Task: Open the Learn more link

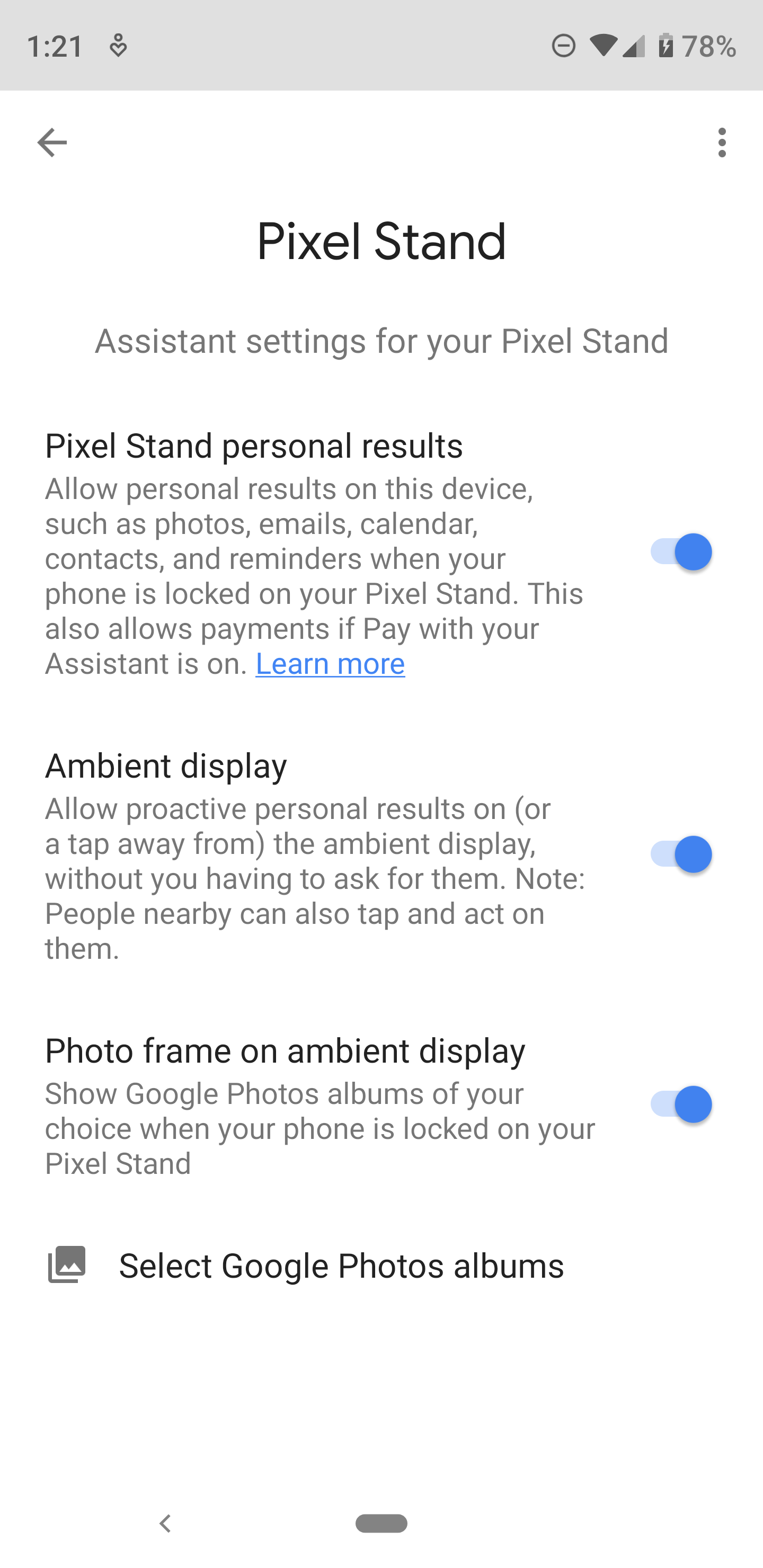Action: 330,663
